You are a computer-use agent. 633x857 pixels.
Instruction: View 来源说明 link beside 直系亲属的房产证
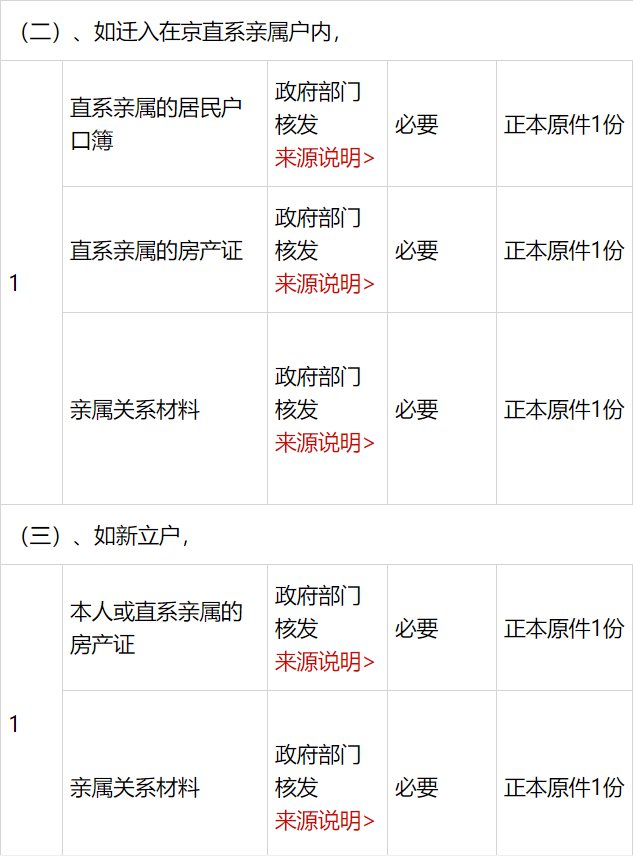(325, 283)
